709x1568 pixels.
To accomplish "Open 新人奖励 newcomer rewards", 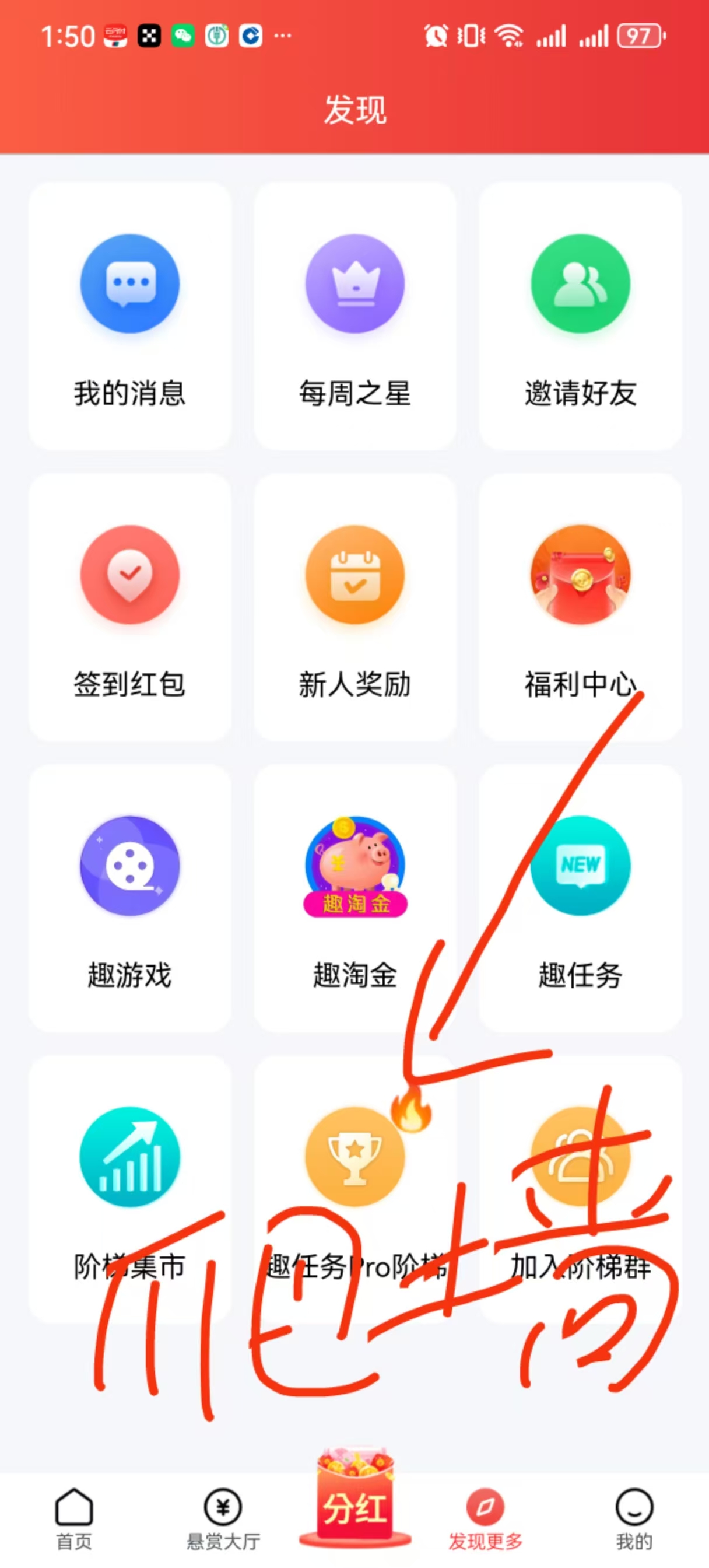I will pos(355,606).
